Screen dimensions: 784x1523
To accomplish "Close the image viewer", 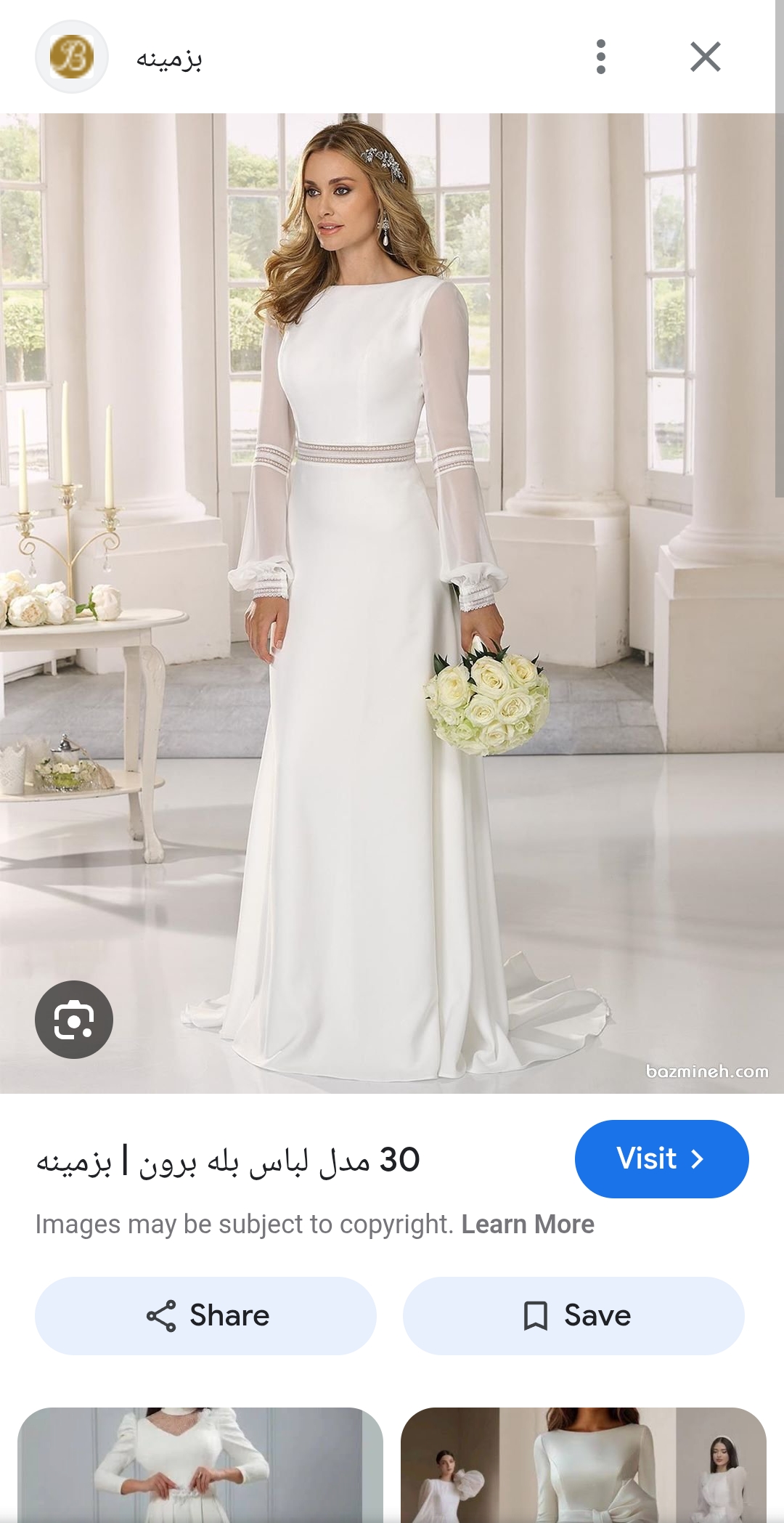I will click(705, 57).
